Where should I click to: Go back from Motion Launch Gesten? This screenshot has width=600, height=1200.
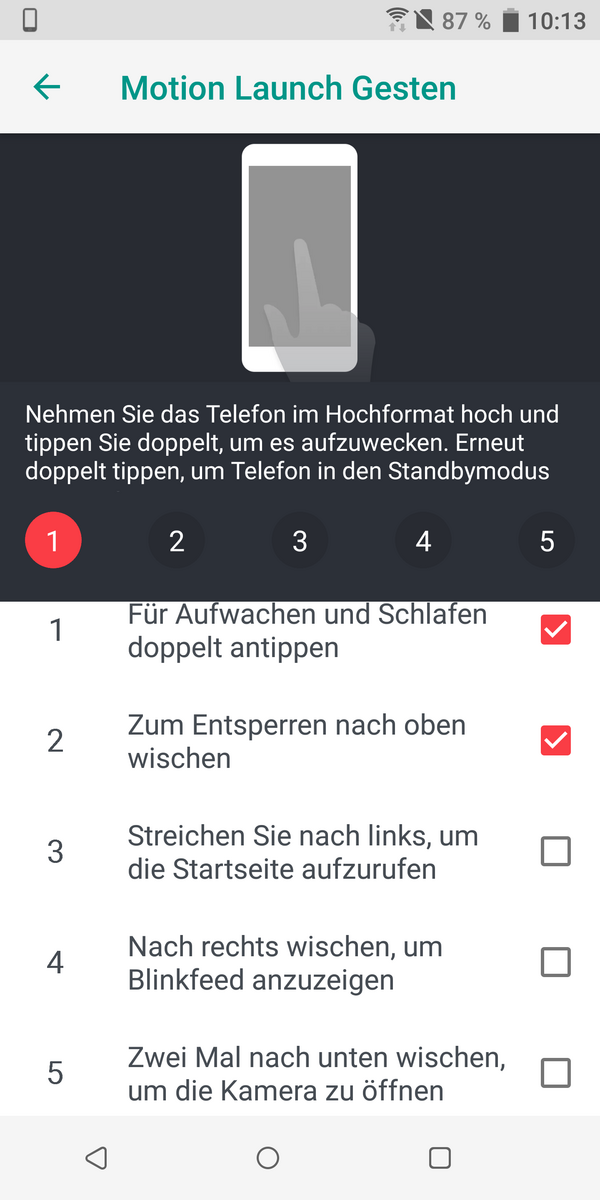[x=47, y=87]
